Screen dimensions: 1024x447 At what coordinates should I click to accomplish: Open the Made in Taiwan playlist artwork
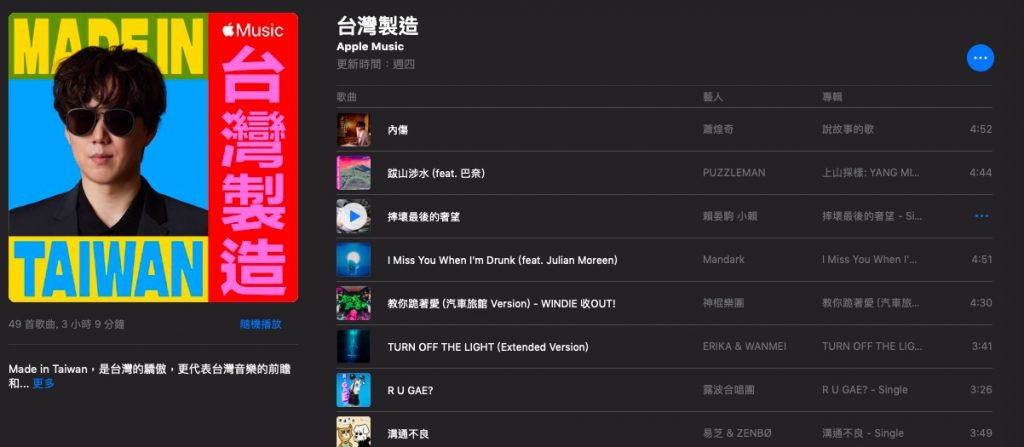pyautogui.click(x=153, y=157)
